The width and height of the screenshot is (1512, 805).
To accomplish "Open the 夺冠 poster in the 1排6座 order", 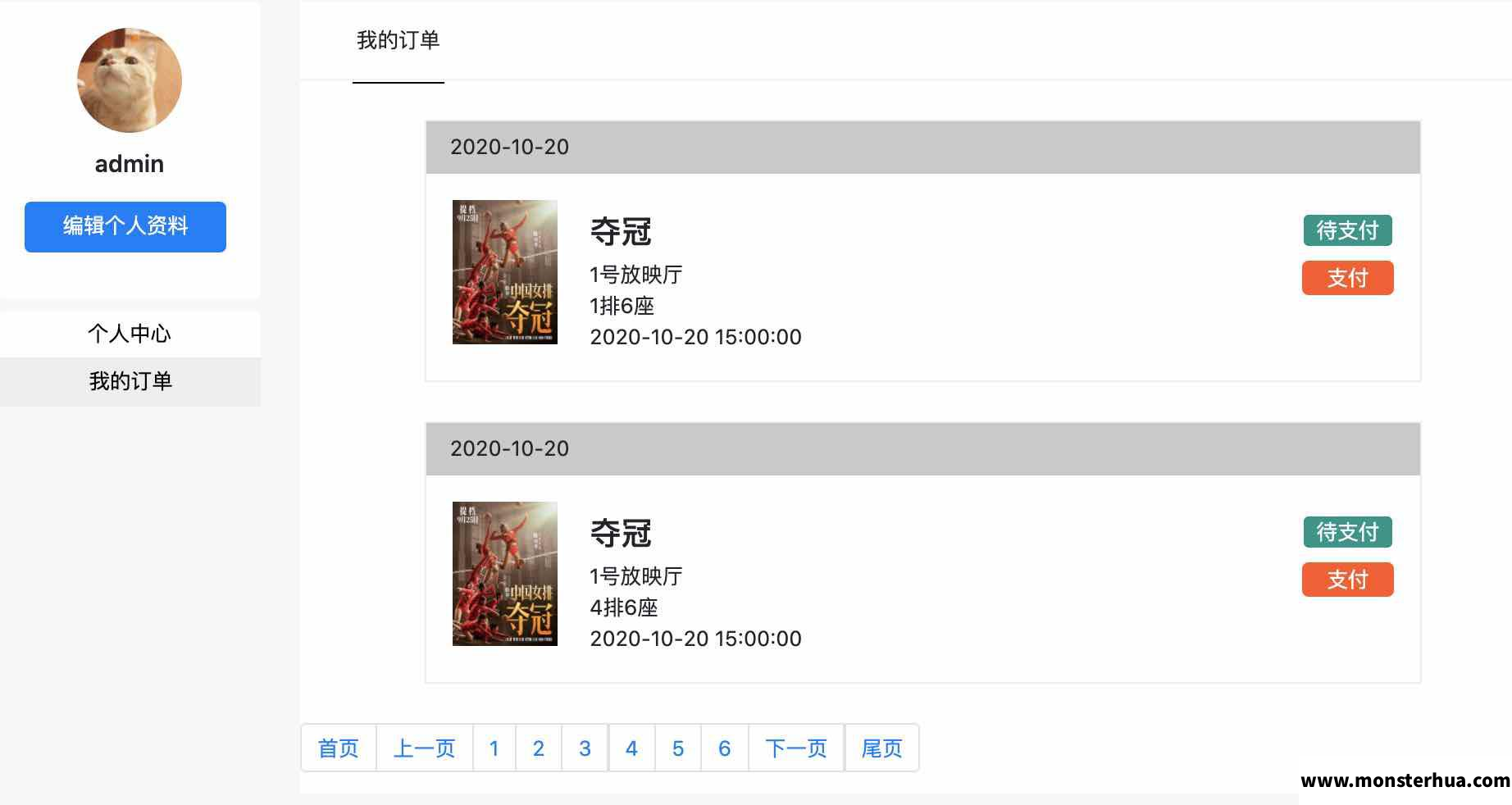I will (505, 272).
